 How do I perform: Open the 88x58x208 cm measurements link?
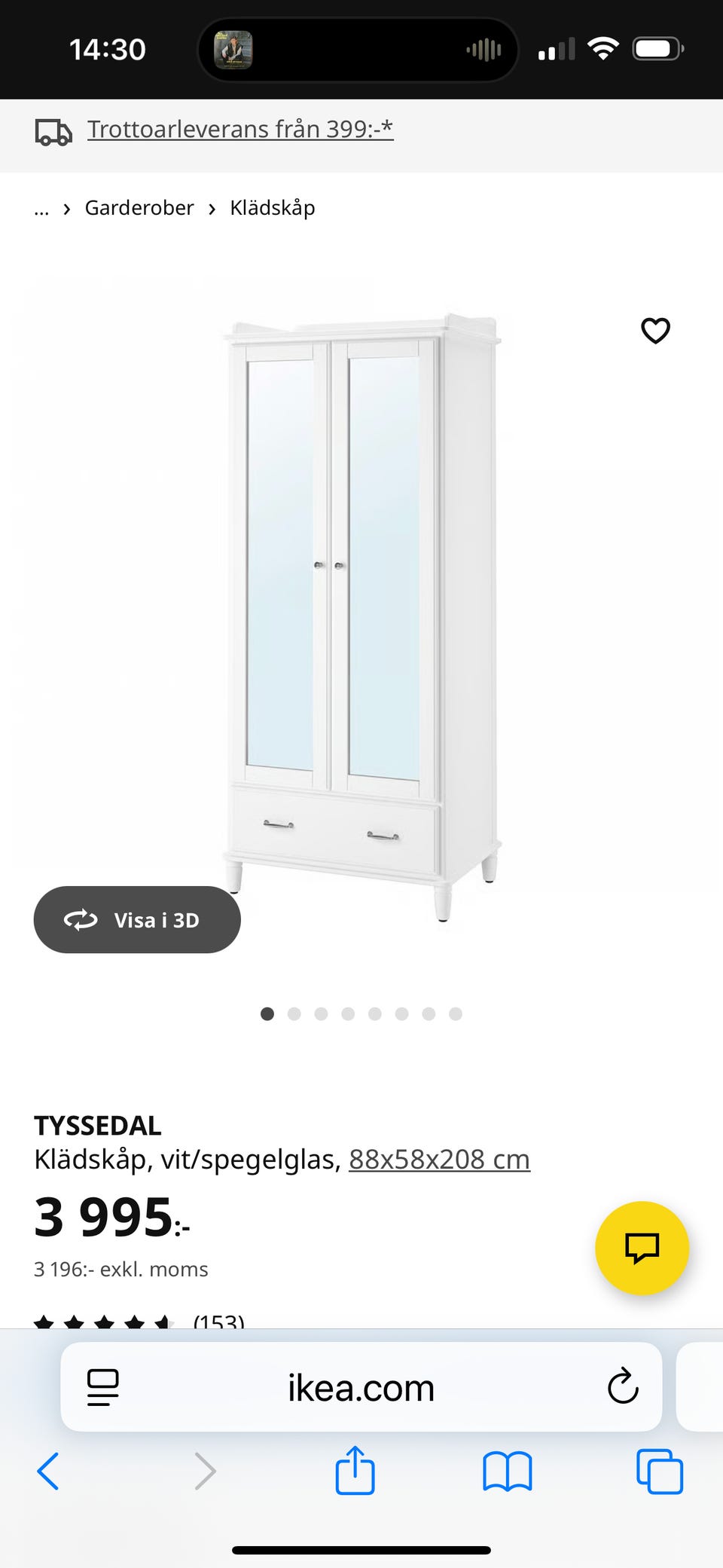[439, 1160]
